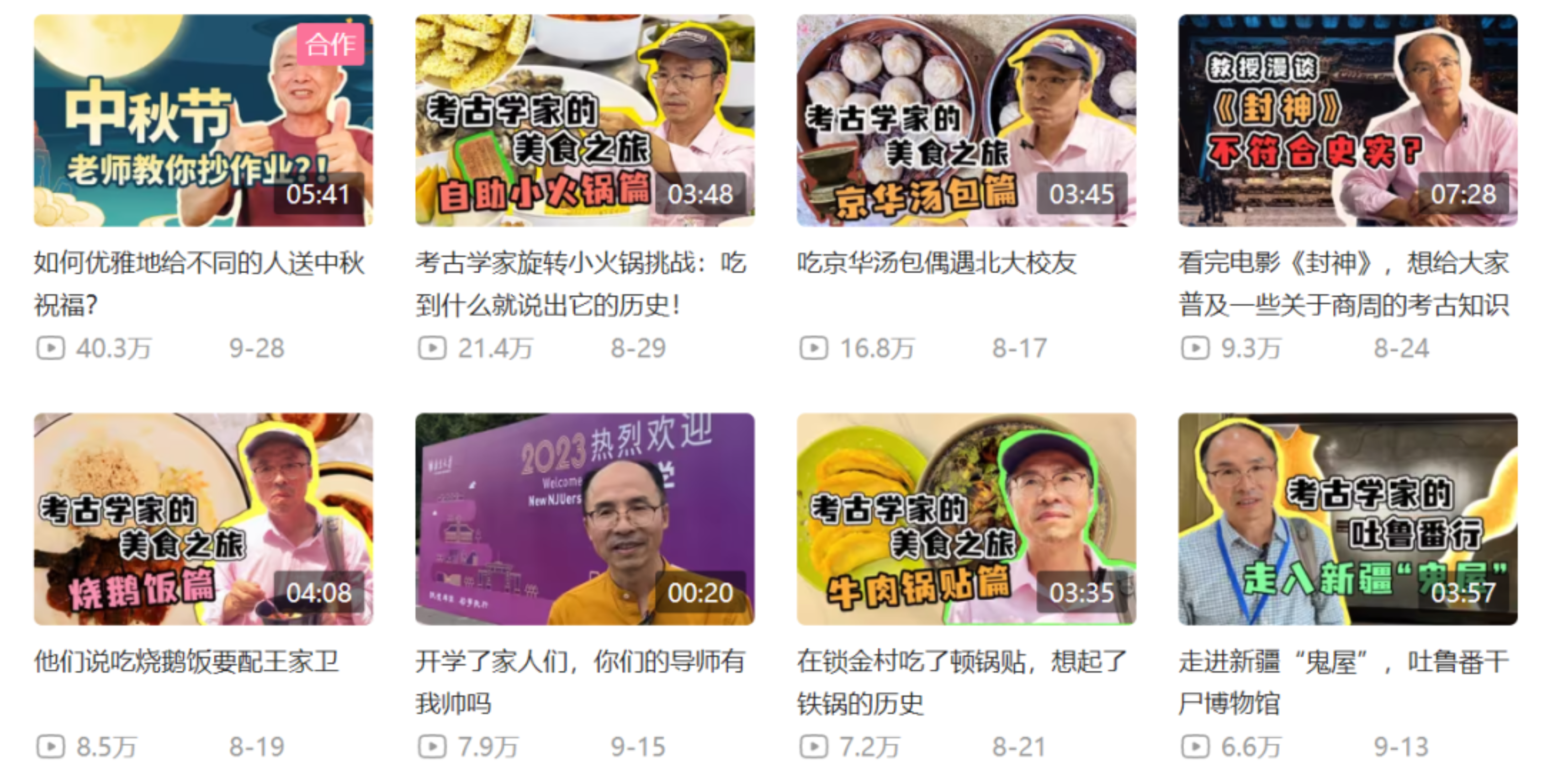Open the 京华汤包篇 video thumbnail
This screenshot has width=1542, height=784.
point(966,120)
